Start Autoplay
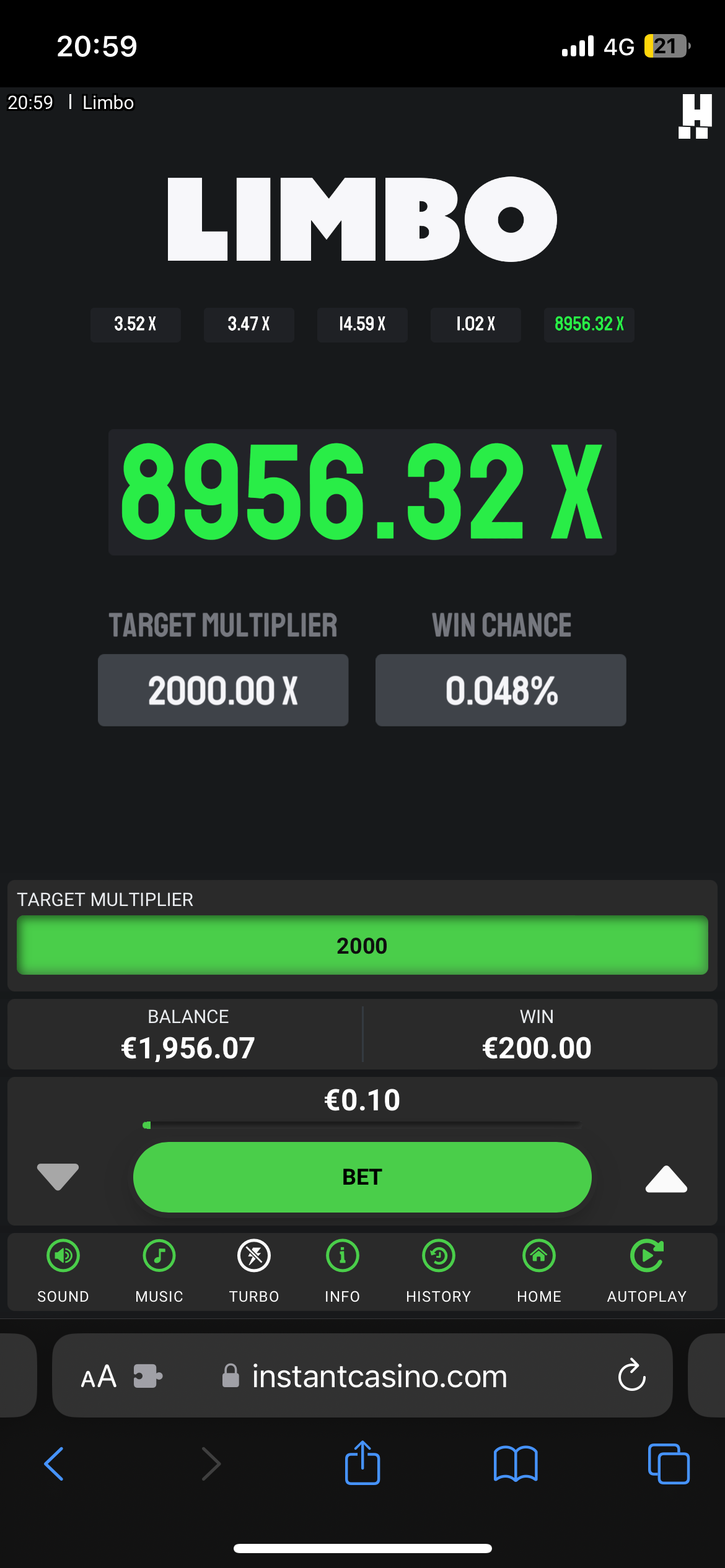725x1568 pixels. coord(647,1268)
